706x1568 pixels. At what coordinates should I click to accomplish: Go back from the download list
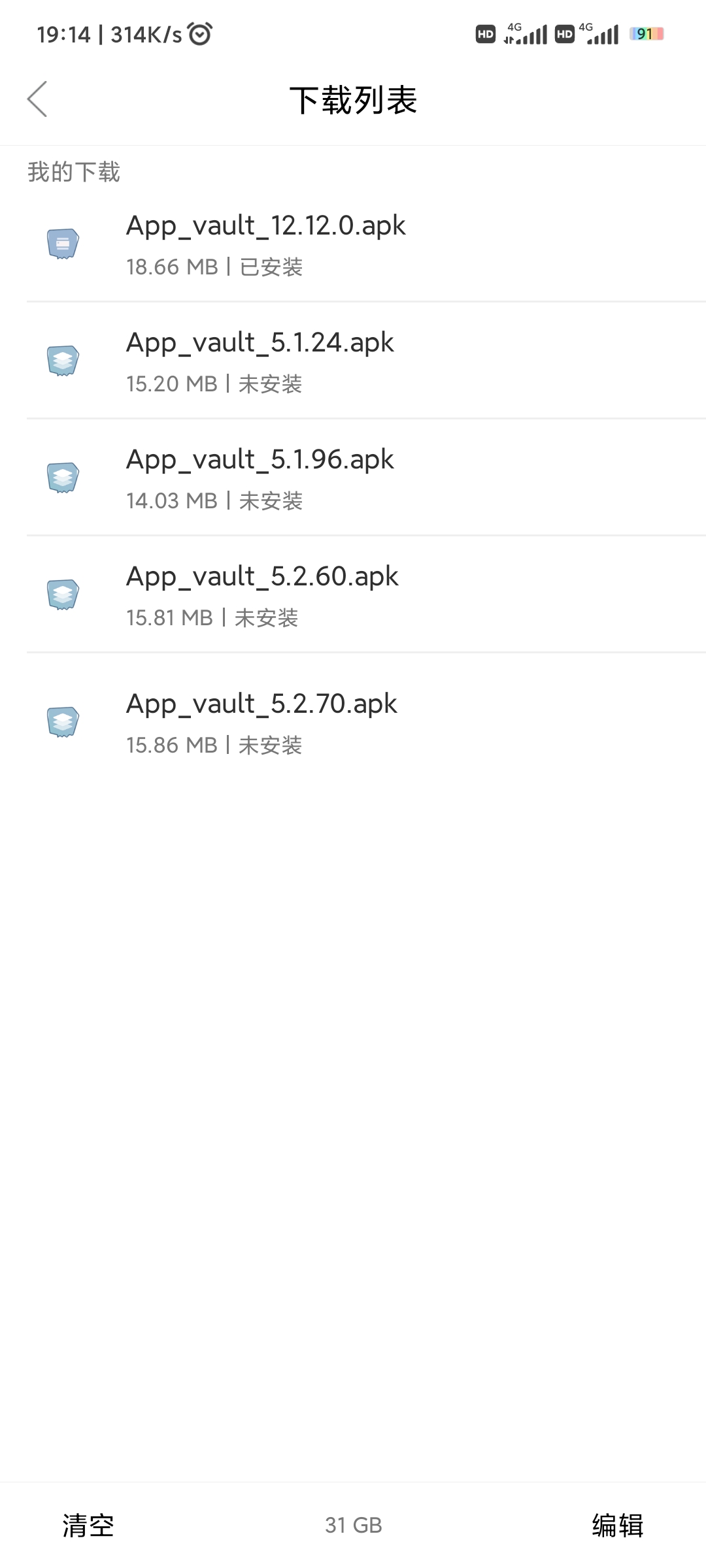click(x=37, y=99)
